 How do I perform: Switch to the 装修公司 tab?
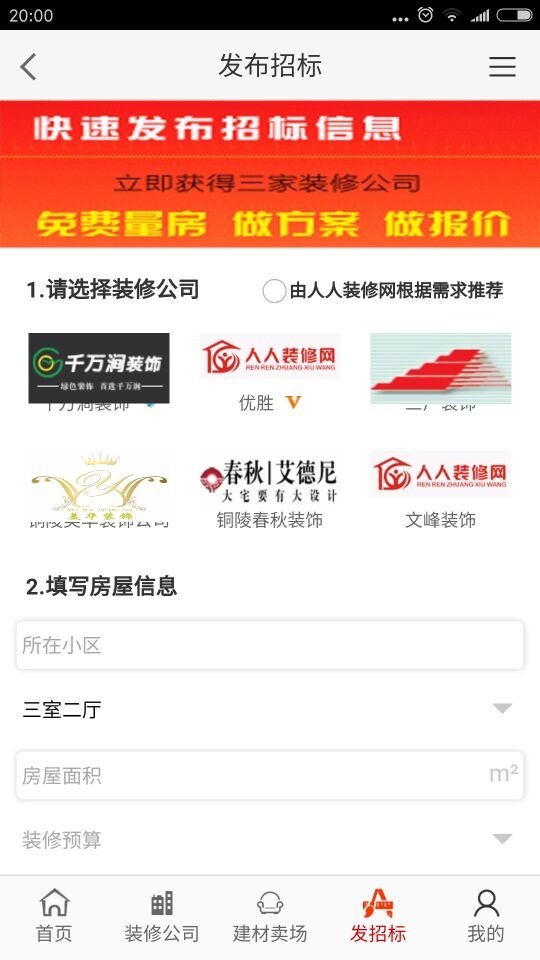pyautogui.click(x=162, y=917)
